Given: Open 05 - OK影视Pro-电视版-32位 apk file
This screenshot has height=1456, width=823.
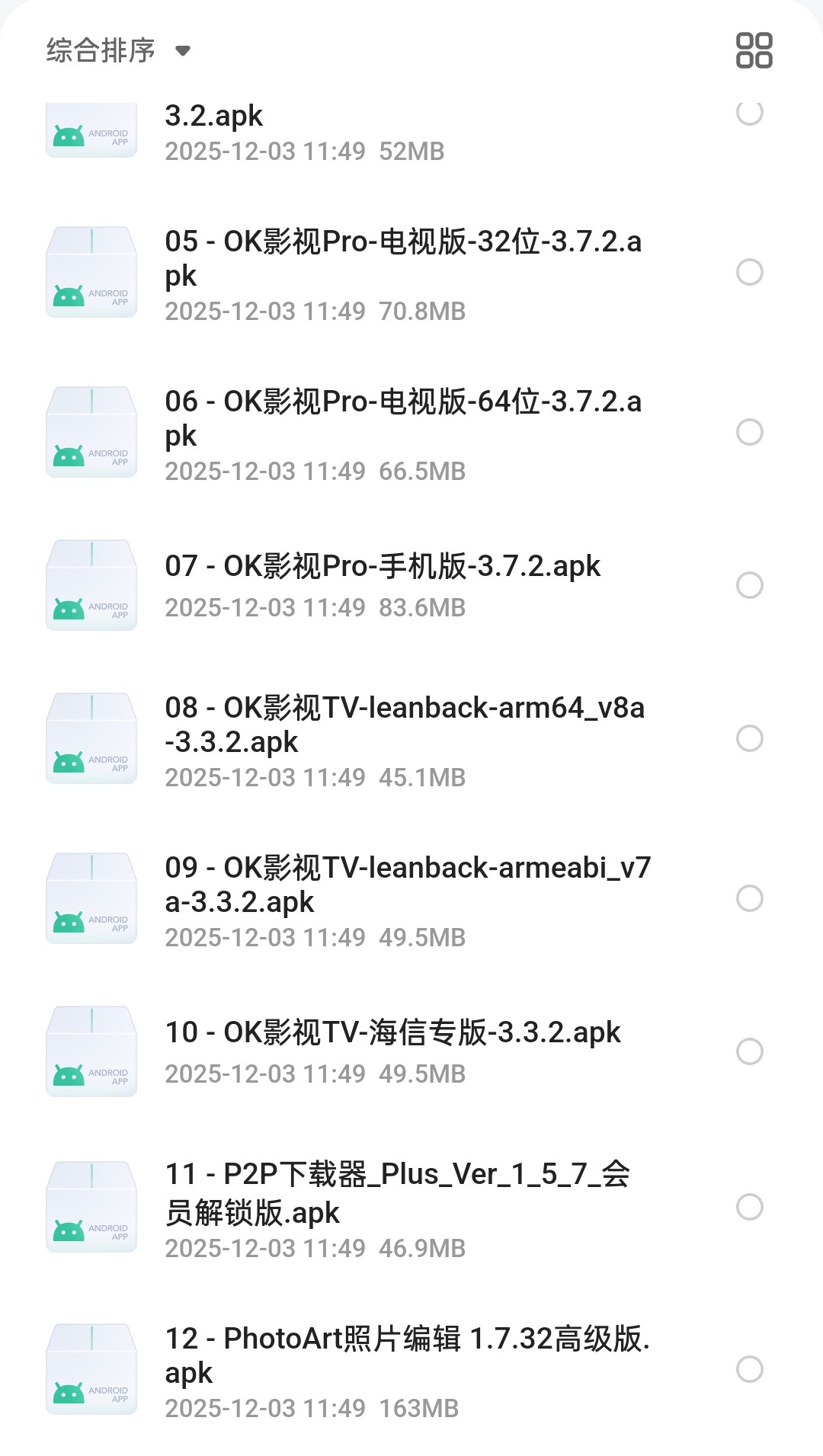Looking at the screenshot, I should click(x=402, y=259).
